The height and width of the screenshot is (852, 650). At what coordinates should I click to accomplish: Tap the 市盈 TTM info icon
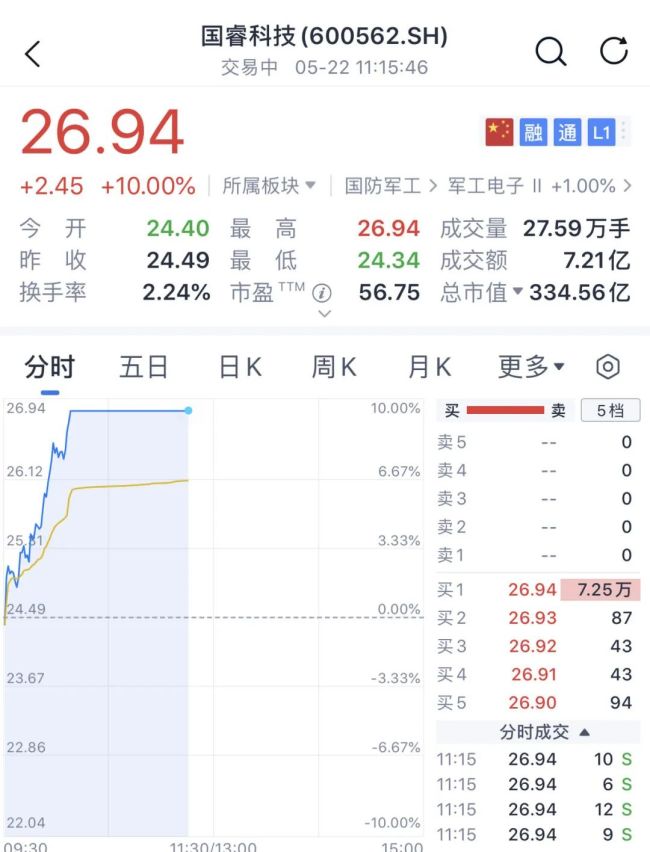[322, 294]
